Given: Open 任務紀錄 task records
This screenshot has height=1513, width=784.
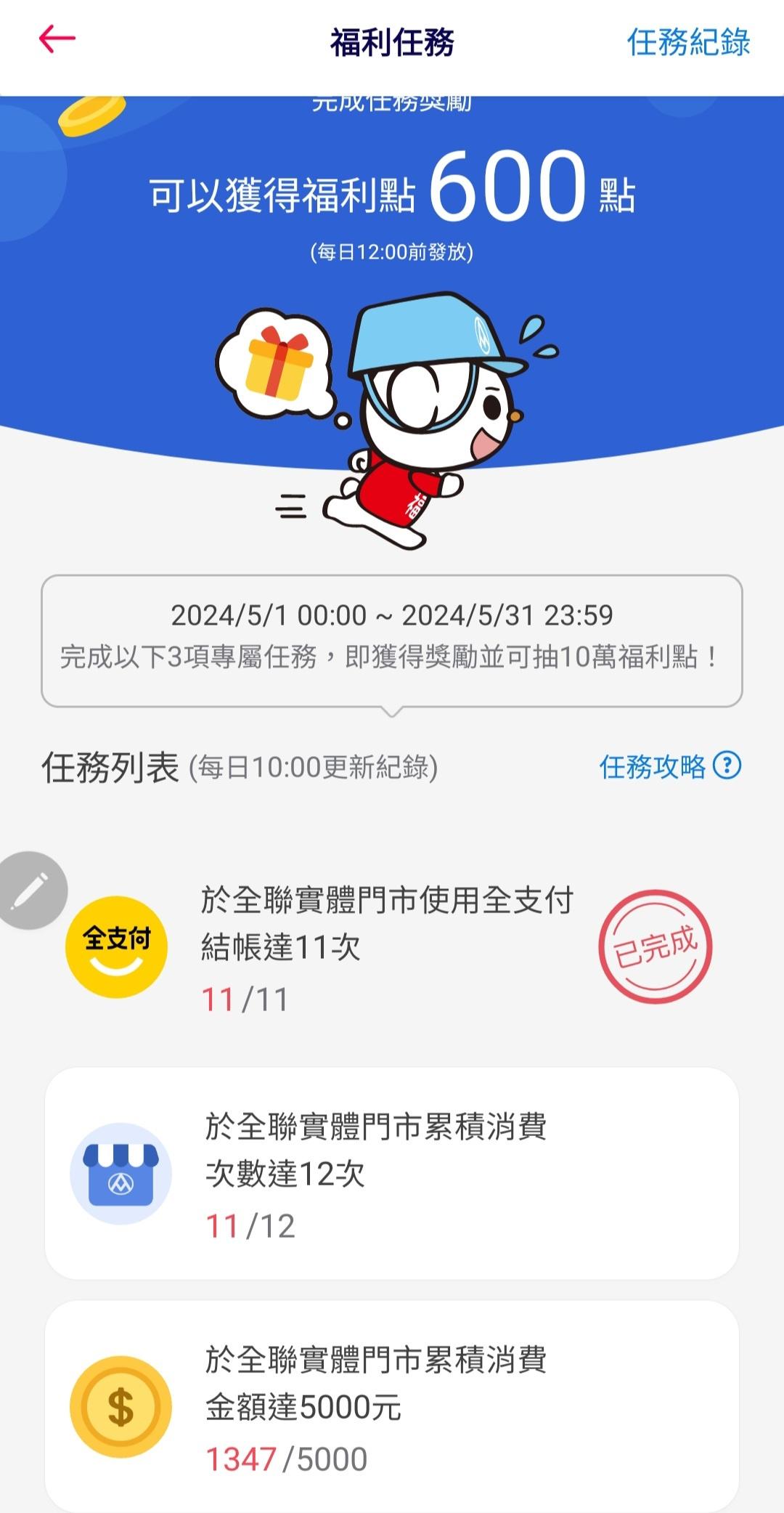Looking at the screenshot, I should coord(687,42).
